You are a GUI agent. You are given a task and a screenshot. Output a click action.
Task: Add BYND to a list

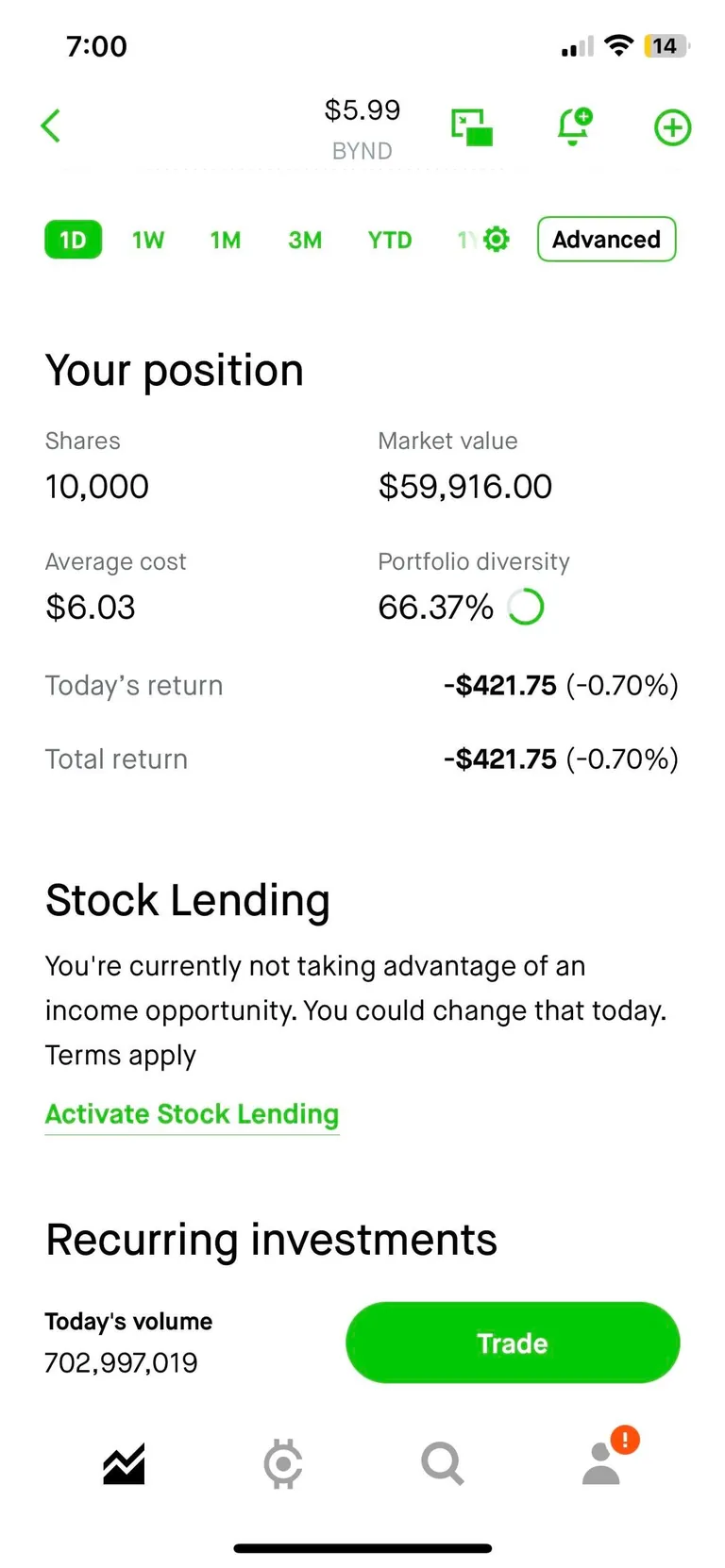tap(672, 127)
